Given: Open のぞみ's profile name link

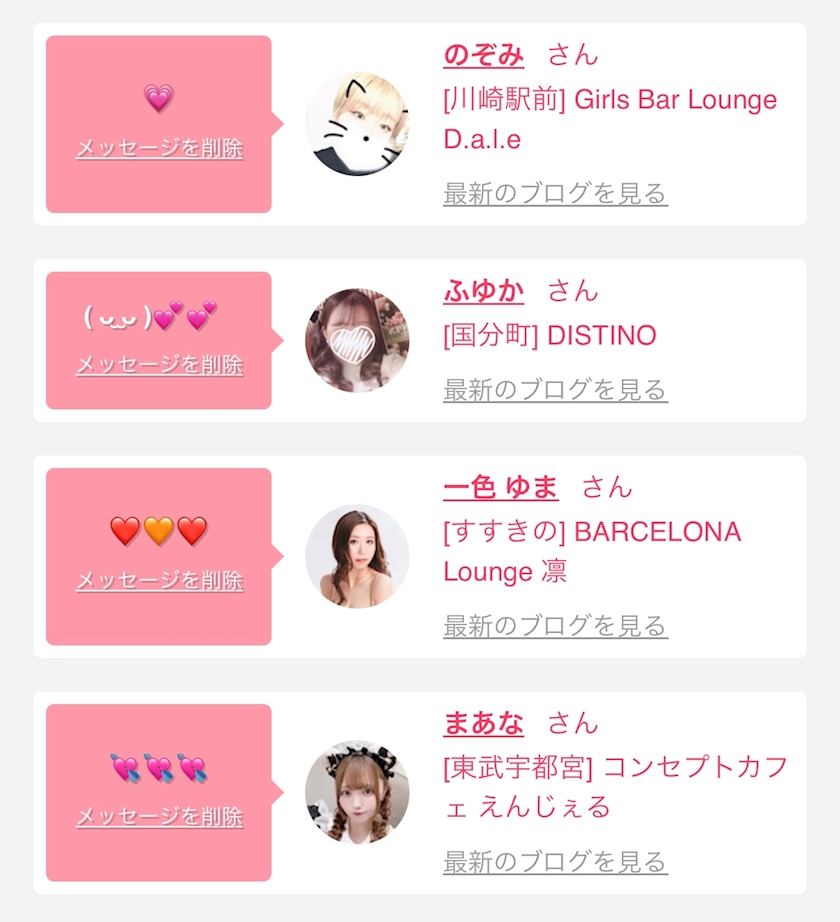Looking at the screenshot, I should 483,55.
